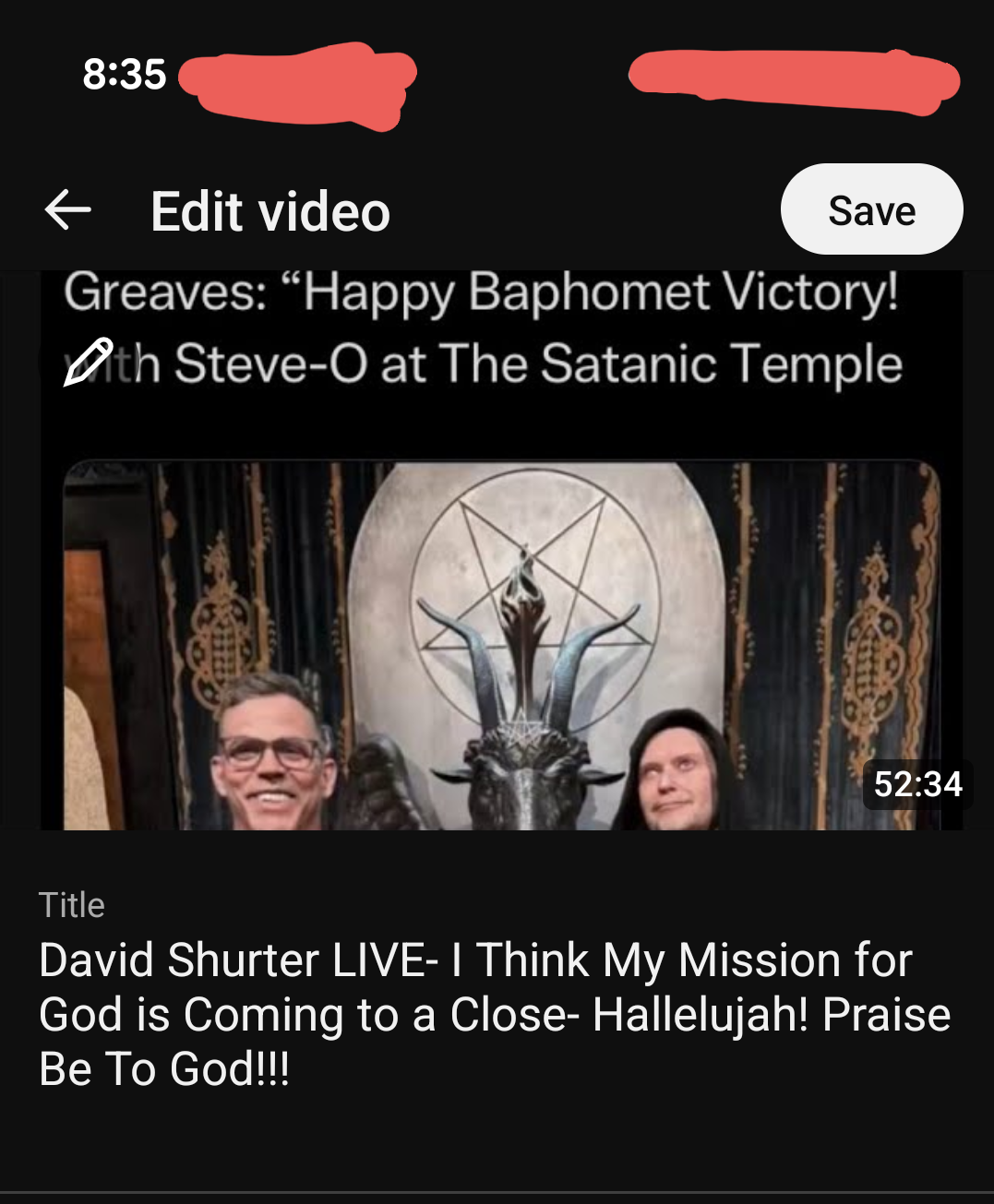994x1204 pixels.
Task: Go back from Edit video
Action: 68,210
